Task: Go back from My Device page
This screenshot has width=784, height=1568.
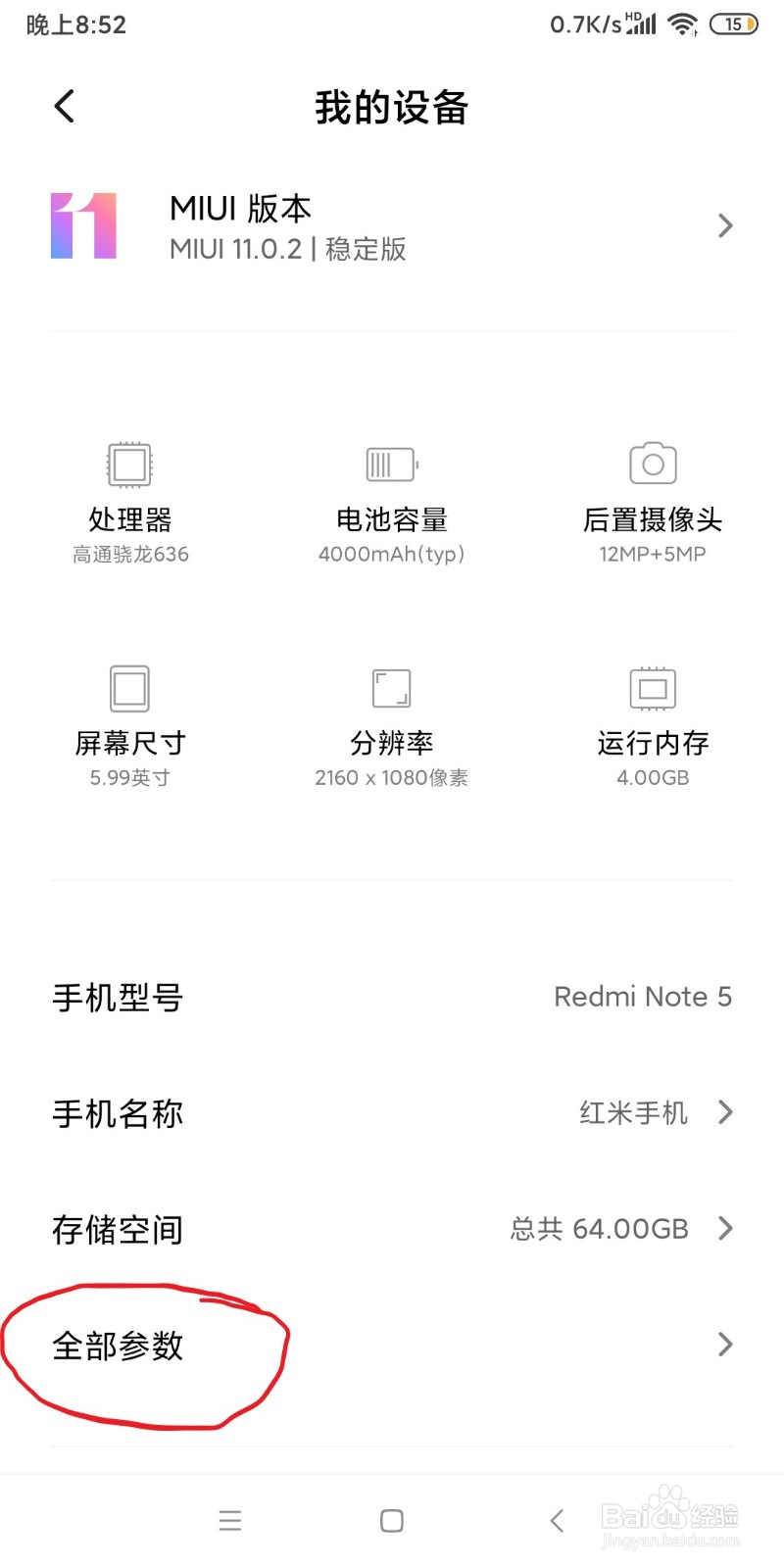Action: (x=65, y=106)
